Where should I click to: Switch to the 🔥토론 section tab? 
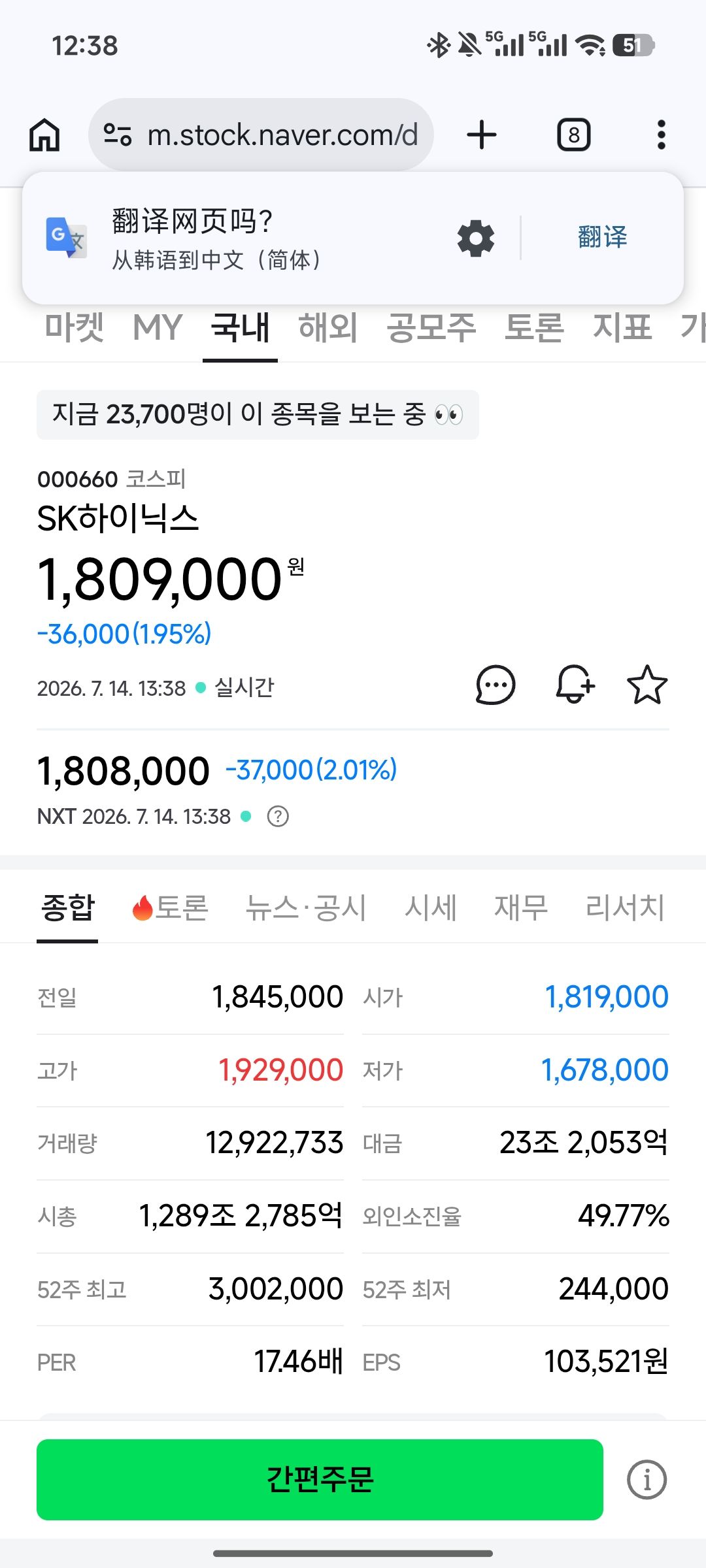pyautogui.click(x=170, y=907)
